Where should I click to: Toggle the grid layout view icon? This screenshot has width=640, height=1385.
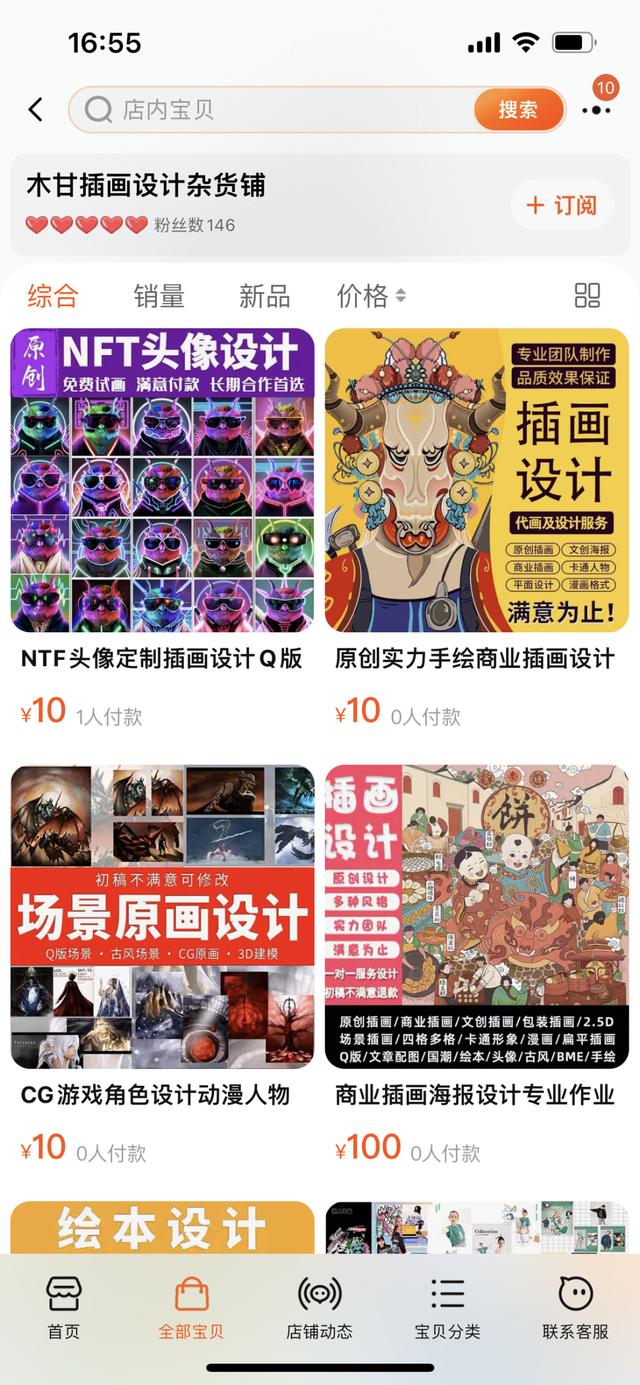587,295
